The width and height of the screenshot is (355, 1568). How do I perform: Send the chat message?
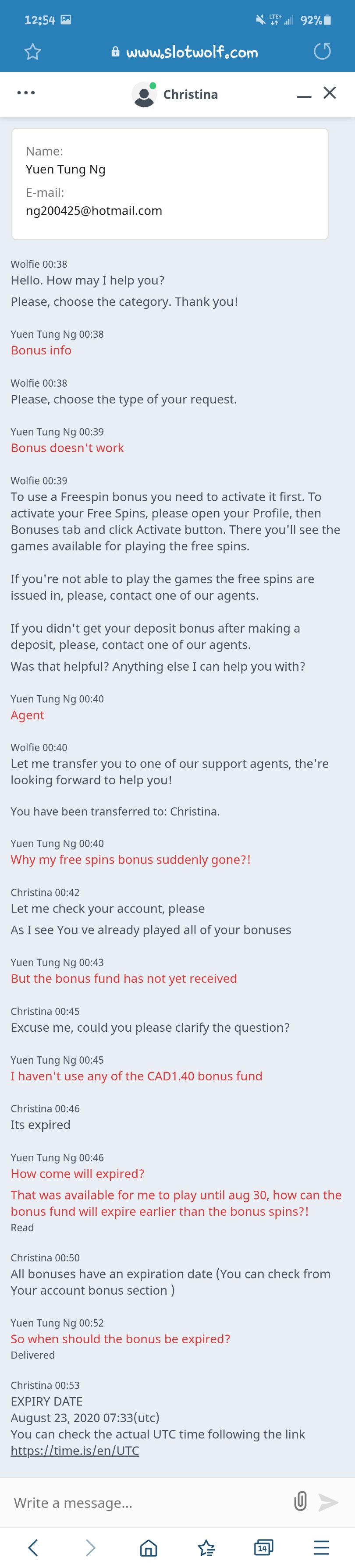point(328,1502)
